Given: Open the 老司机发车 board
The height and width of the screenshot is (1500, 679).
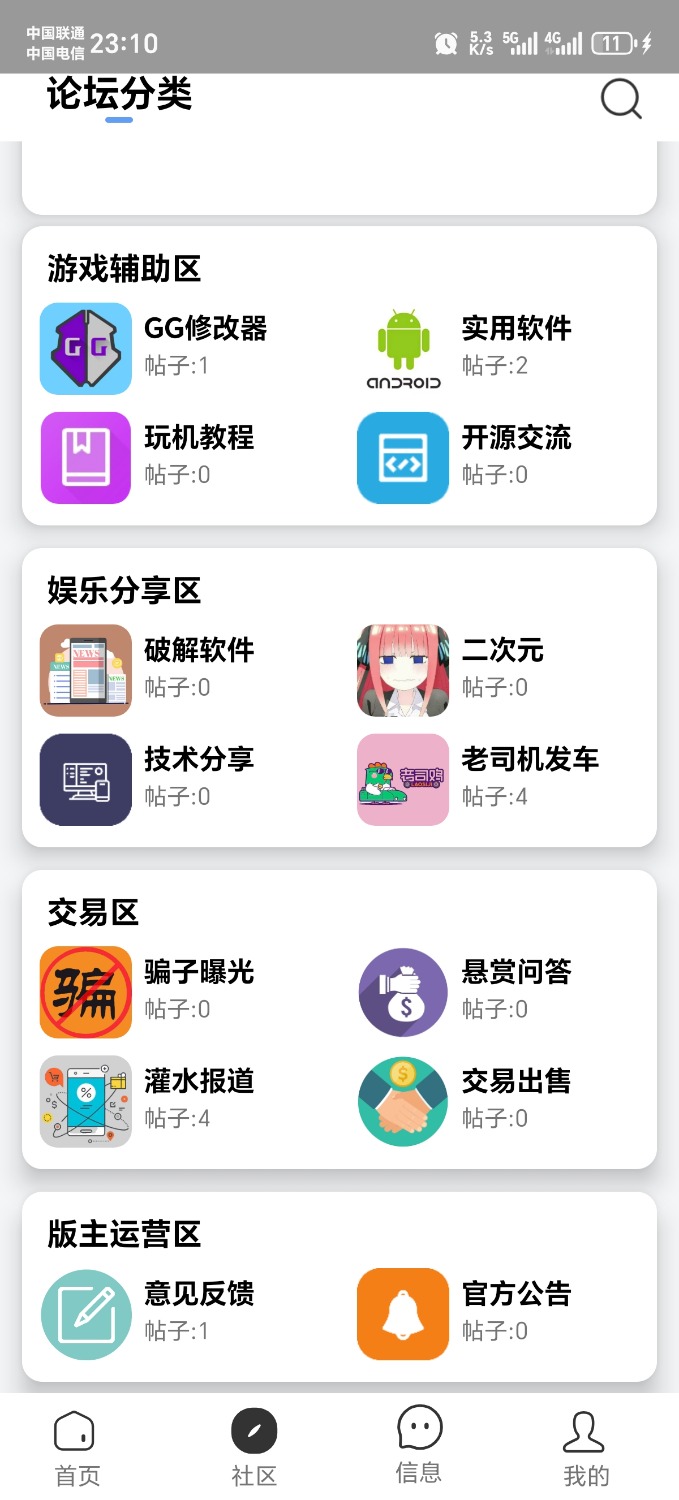Looking at the screenshot, I should [x=403, y=779].
